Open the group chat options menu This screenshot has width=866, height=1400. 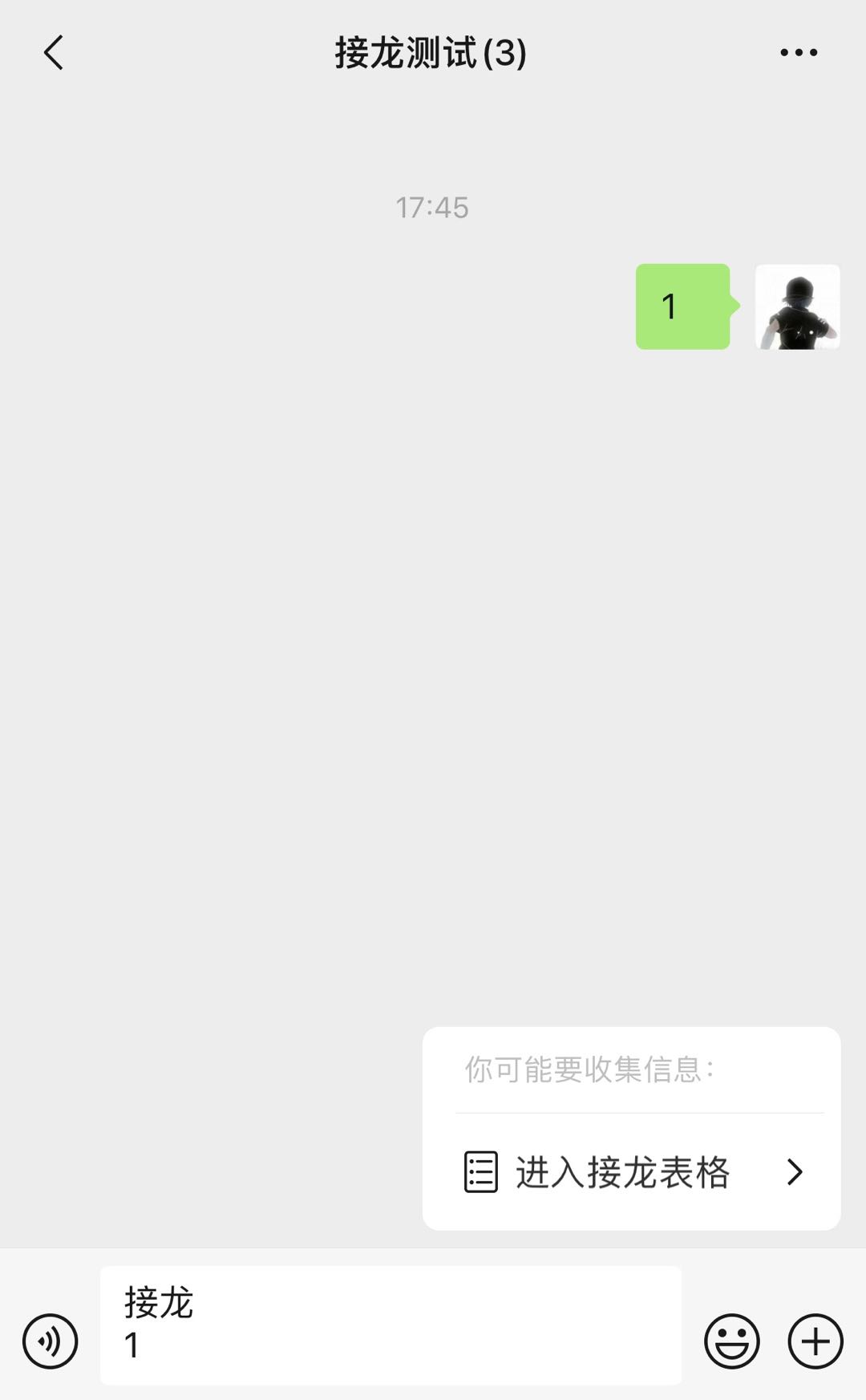click(x=799, y=53)
